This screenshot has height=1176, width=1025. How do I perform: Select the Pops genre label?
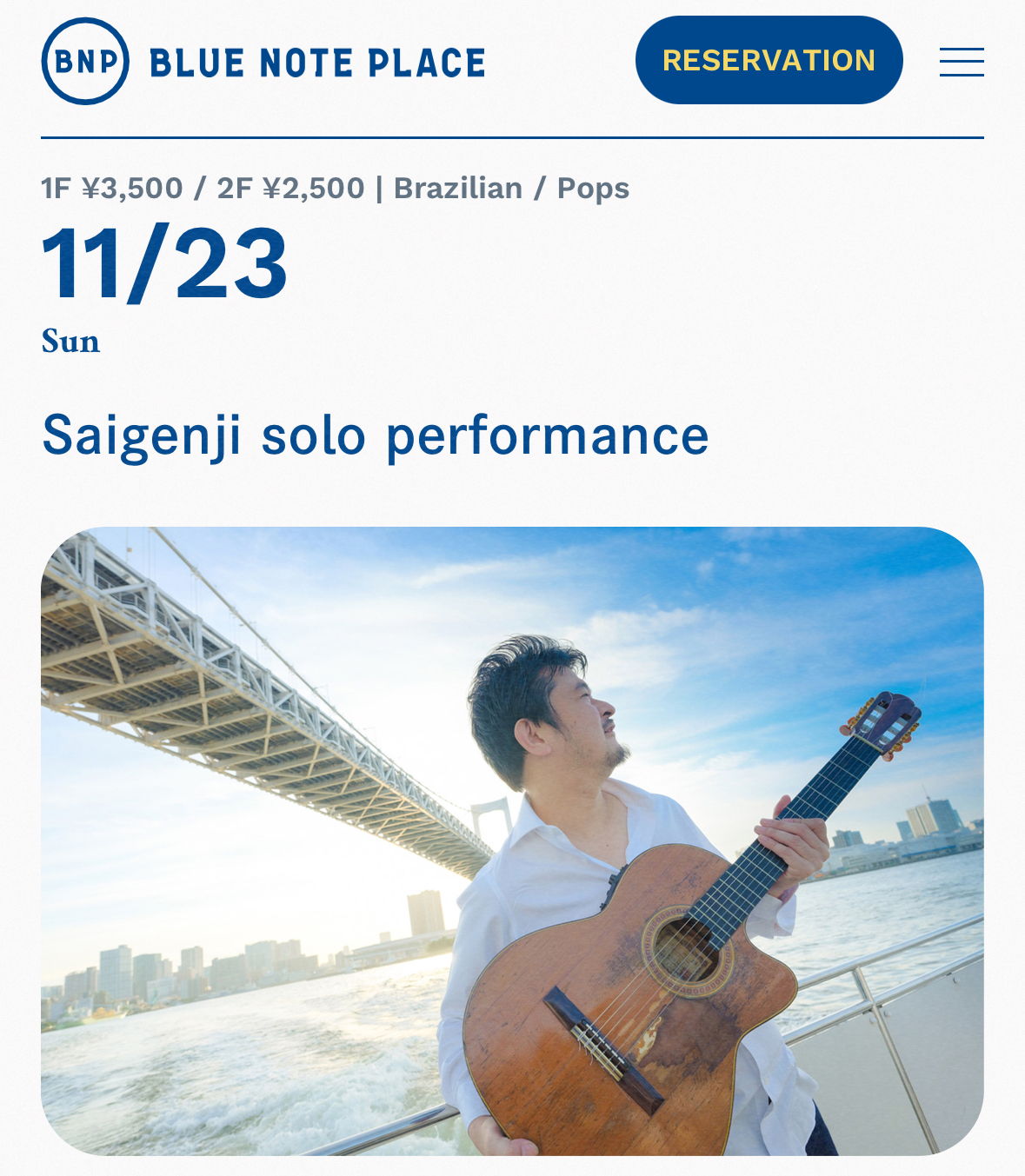(x=592, y=188)
